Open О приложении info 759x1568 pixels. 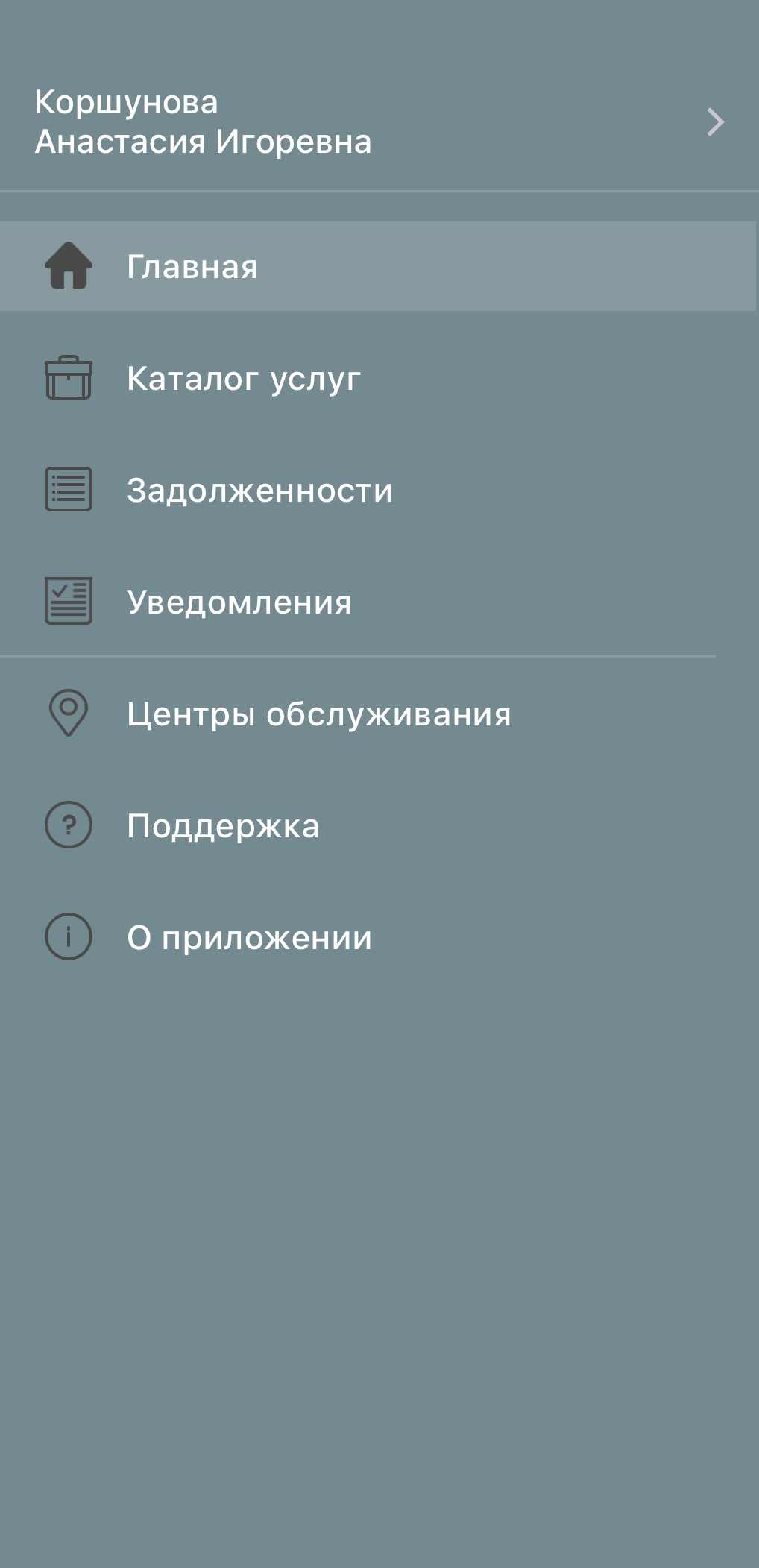coord(249,938)
